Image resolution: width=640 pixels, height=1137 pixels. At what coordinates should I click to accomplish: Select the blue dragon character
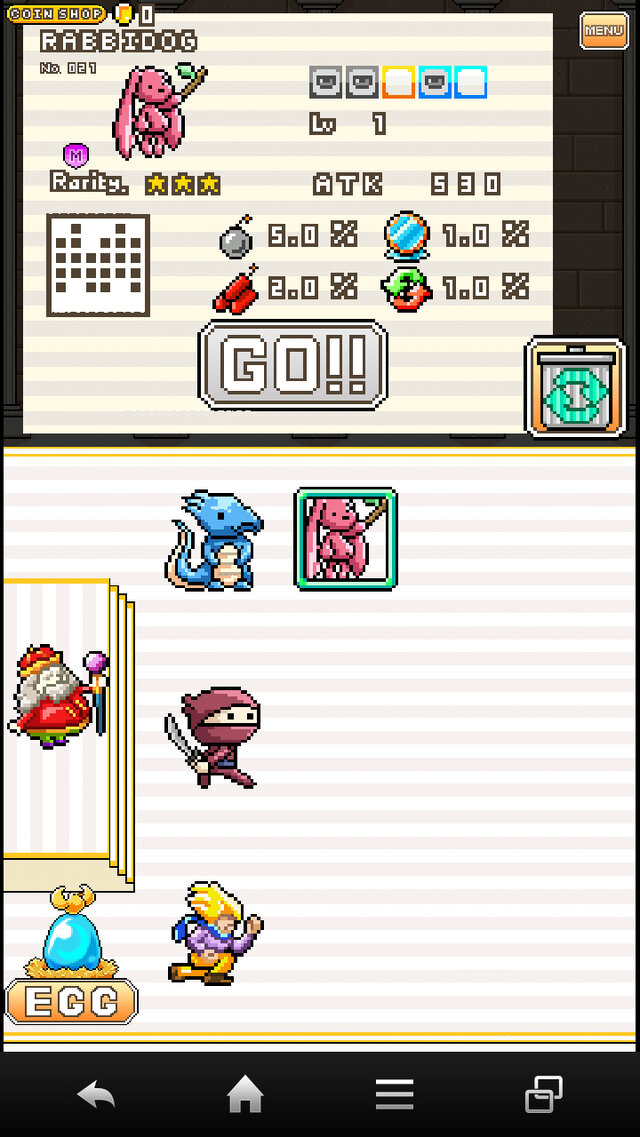click(212, 540)
